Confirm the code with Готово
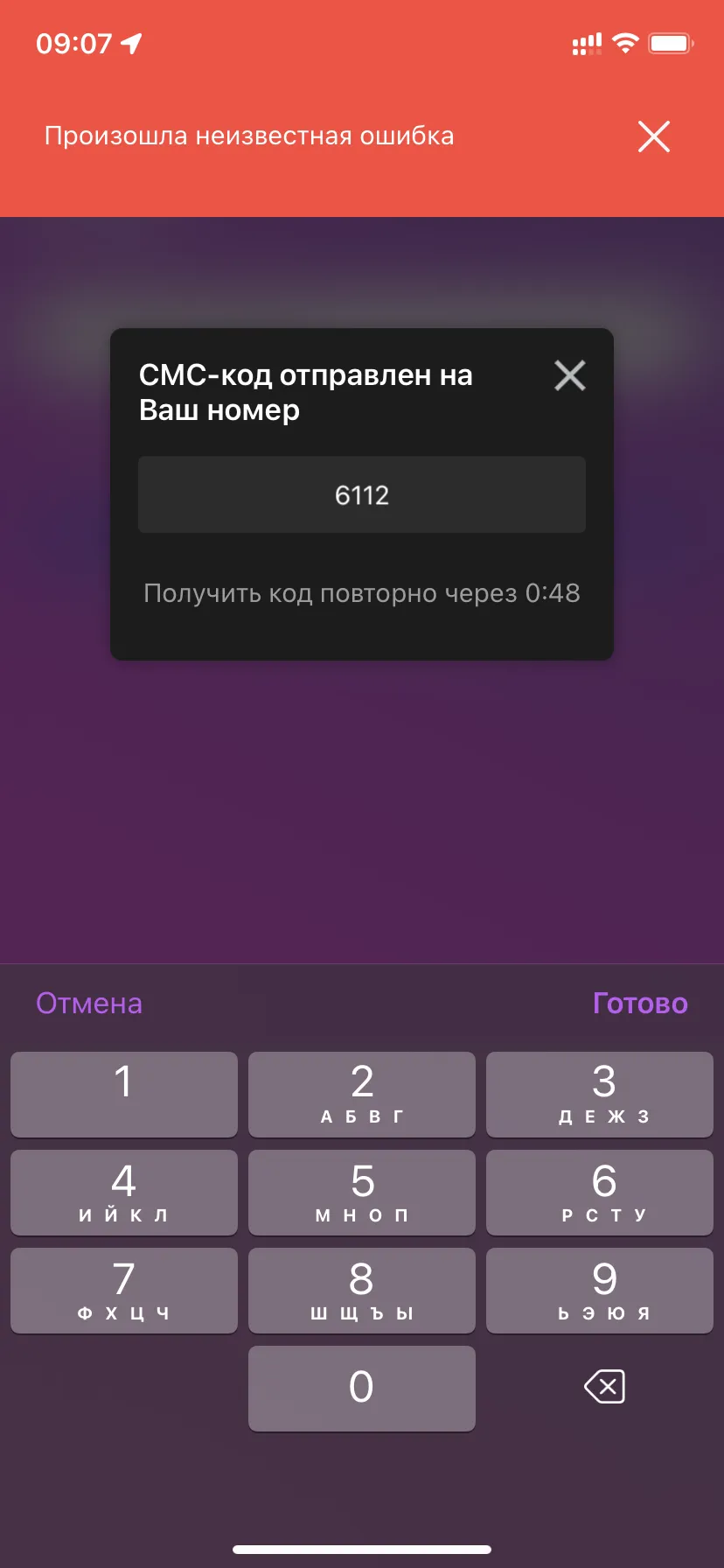Viewport: 724px width, 1568px height. (640, 1003)
